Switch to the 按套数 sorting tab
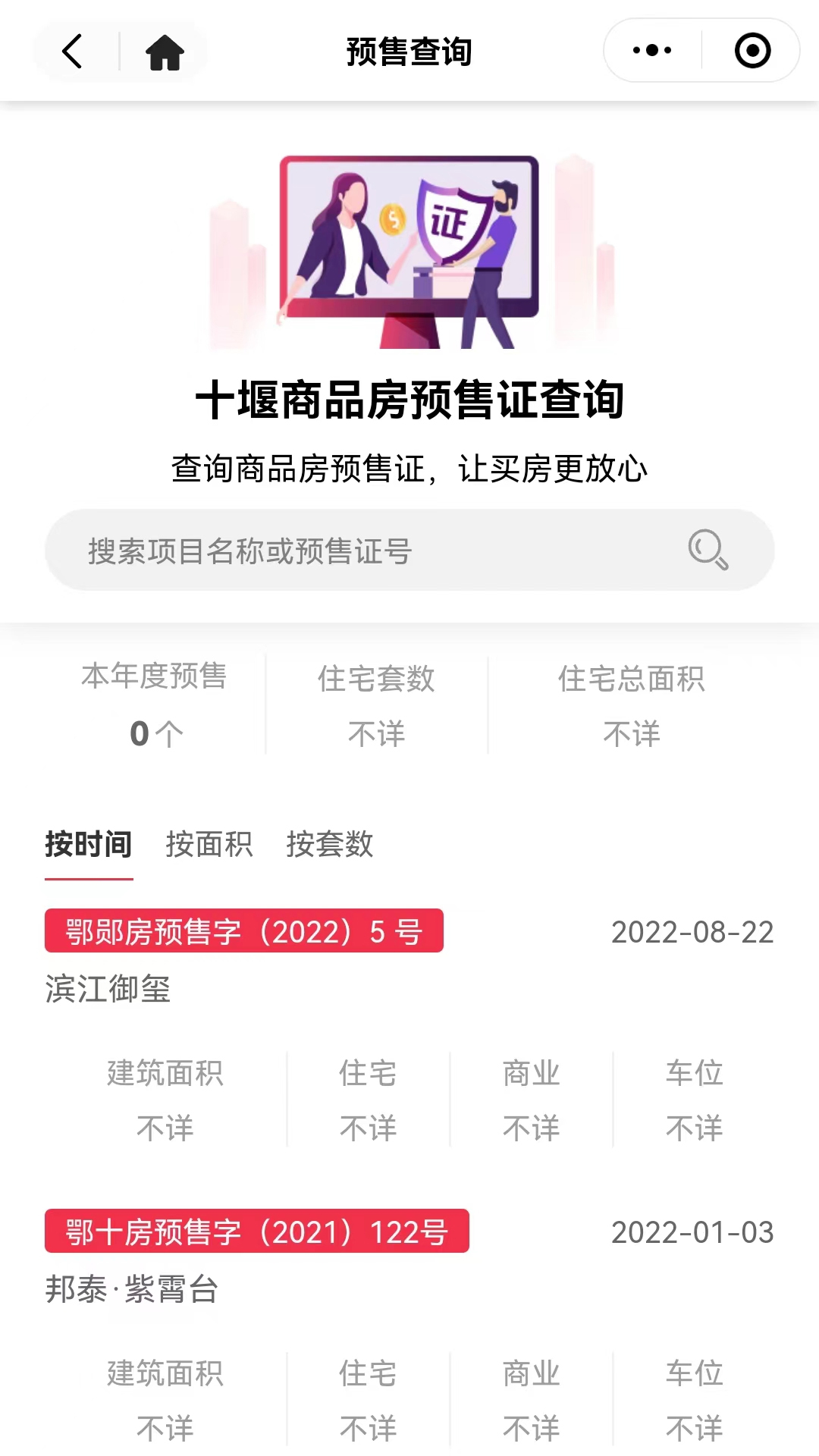 pyautogui.click(x=330, y=844)
